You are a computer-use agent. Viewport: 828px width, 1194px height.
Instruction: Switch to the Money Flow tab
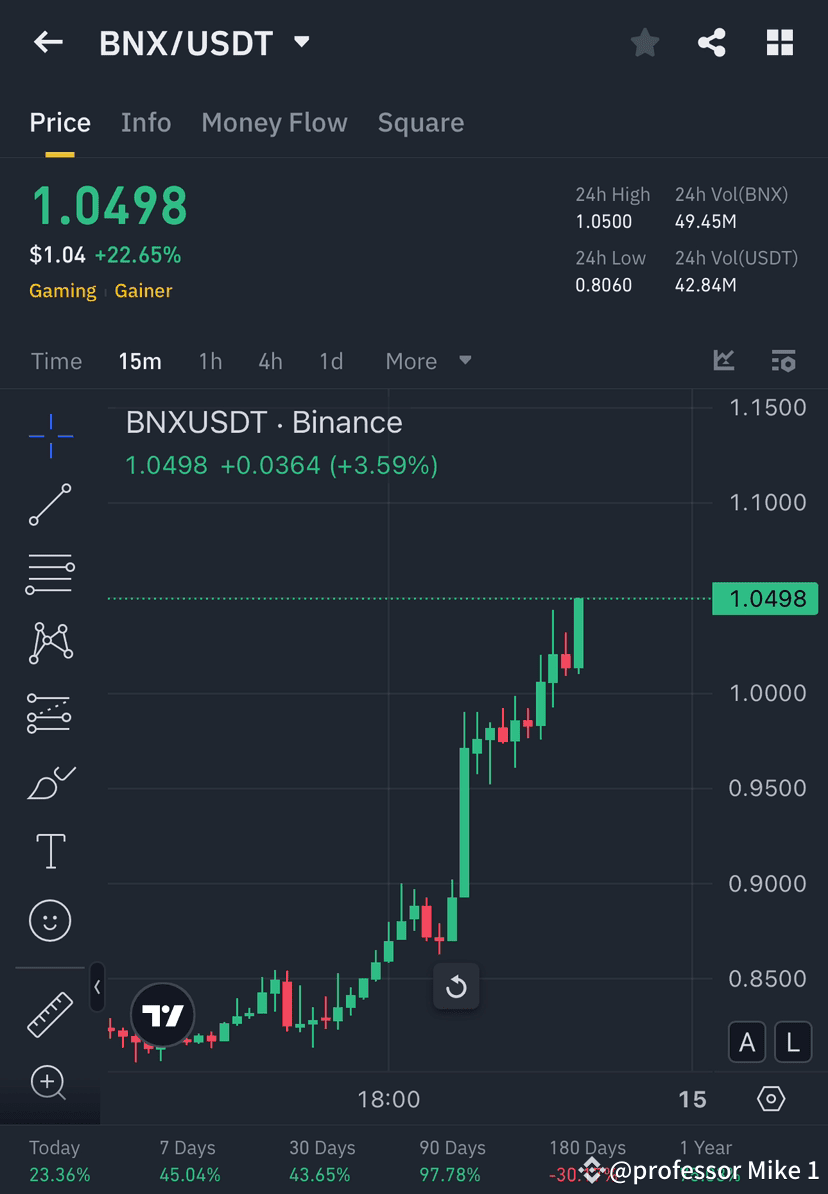pyautogui.click(x=274, y=122)
